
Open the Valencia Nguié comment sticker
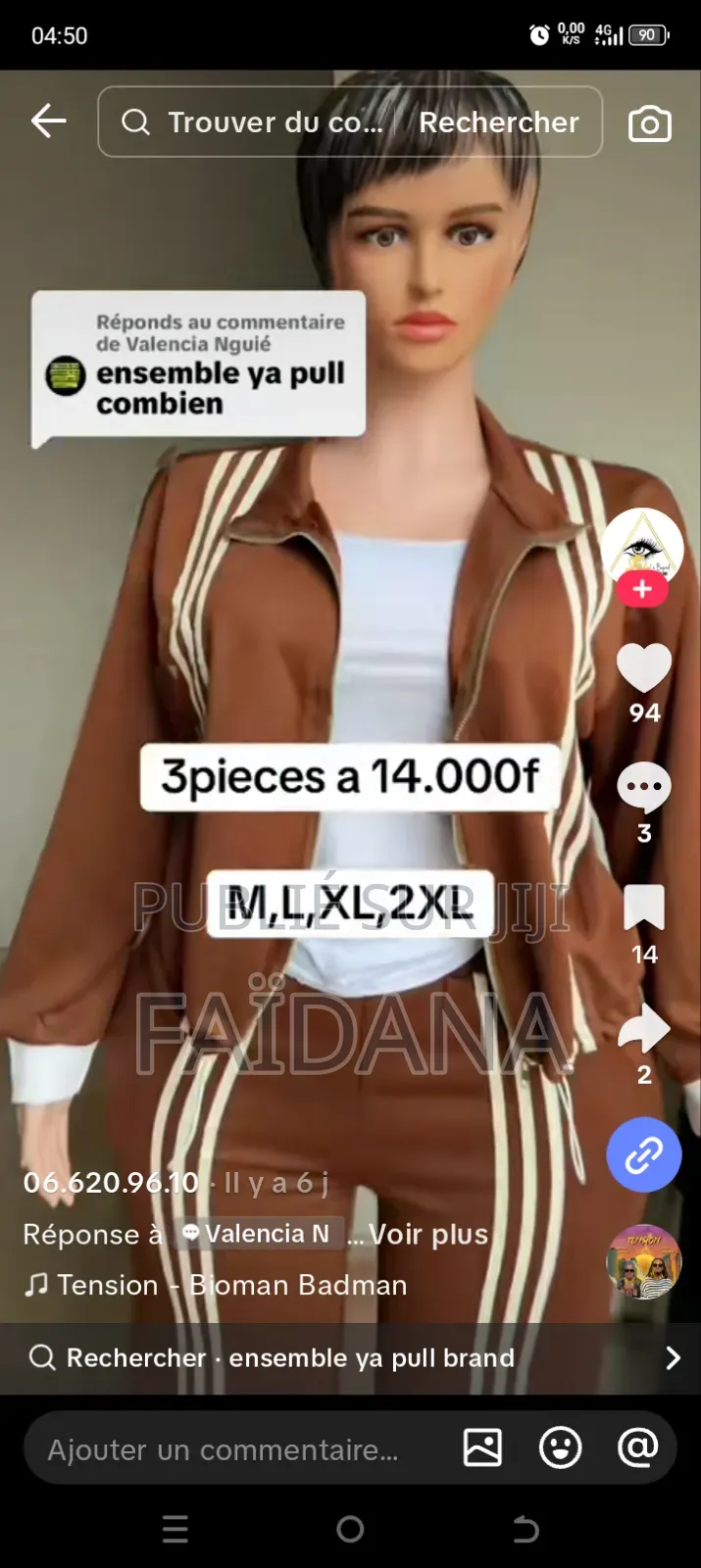click(199, 365)
